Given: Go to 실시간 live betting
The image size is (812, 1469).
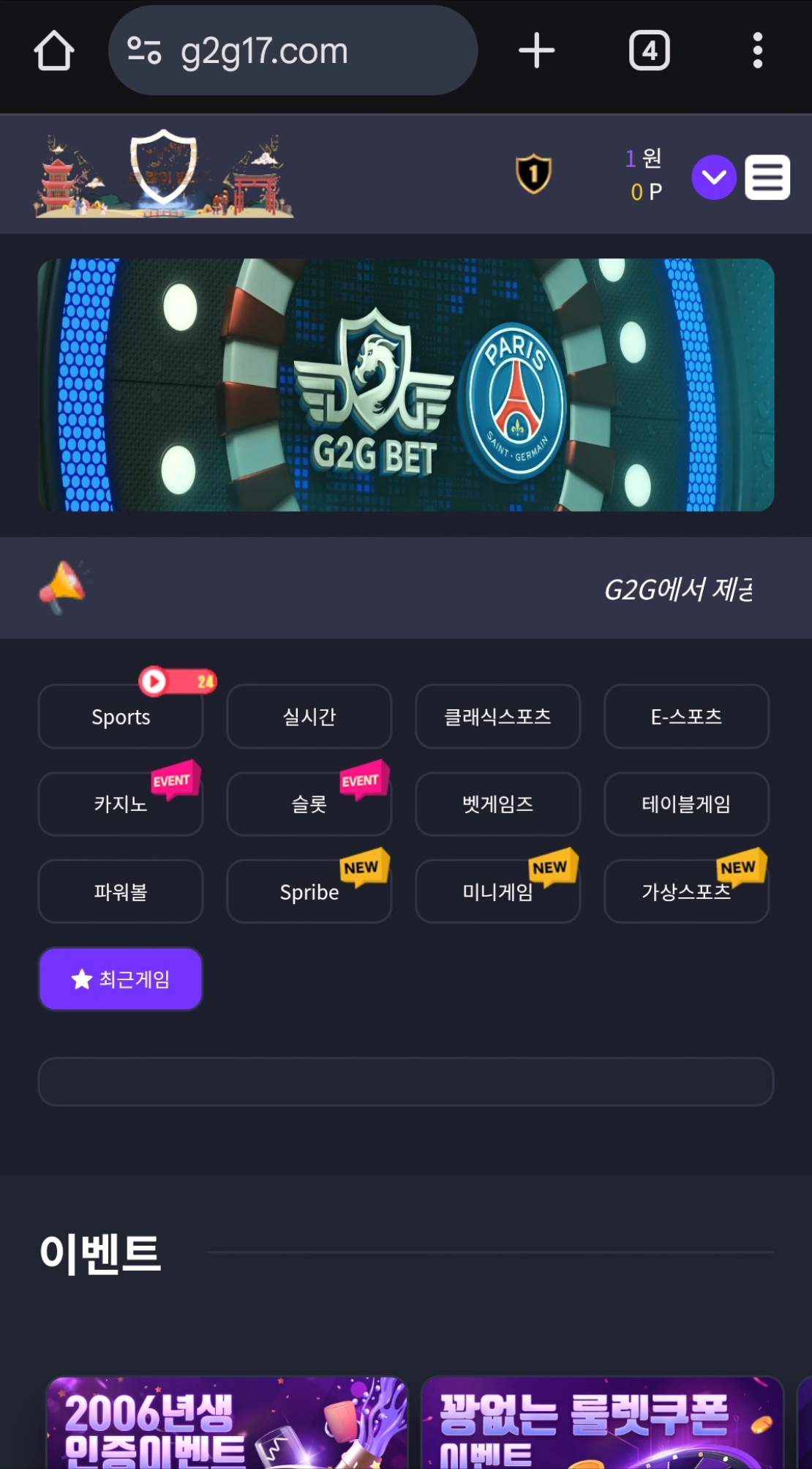Looking at the screenshot, I should coord(309,717).
